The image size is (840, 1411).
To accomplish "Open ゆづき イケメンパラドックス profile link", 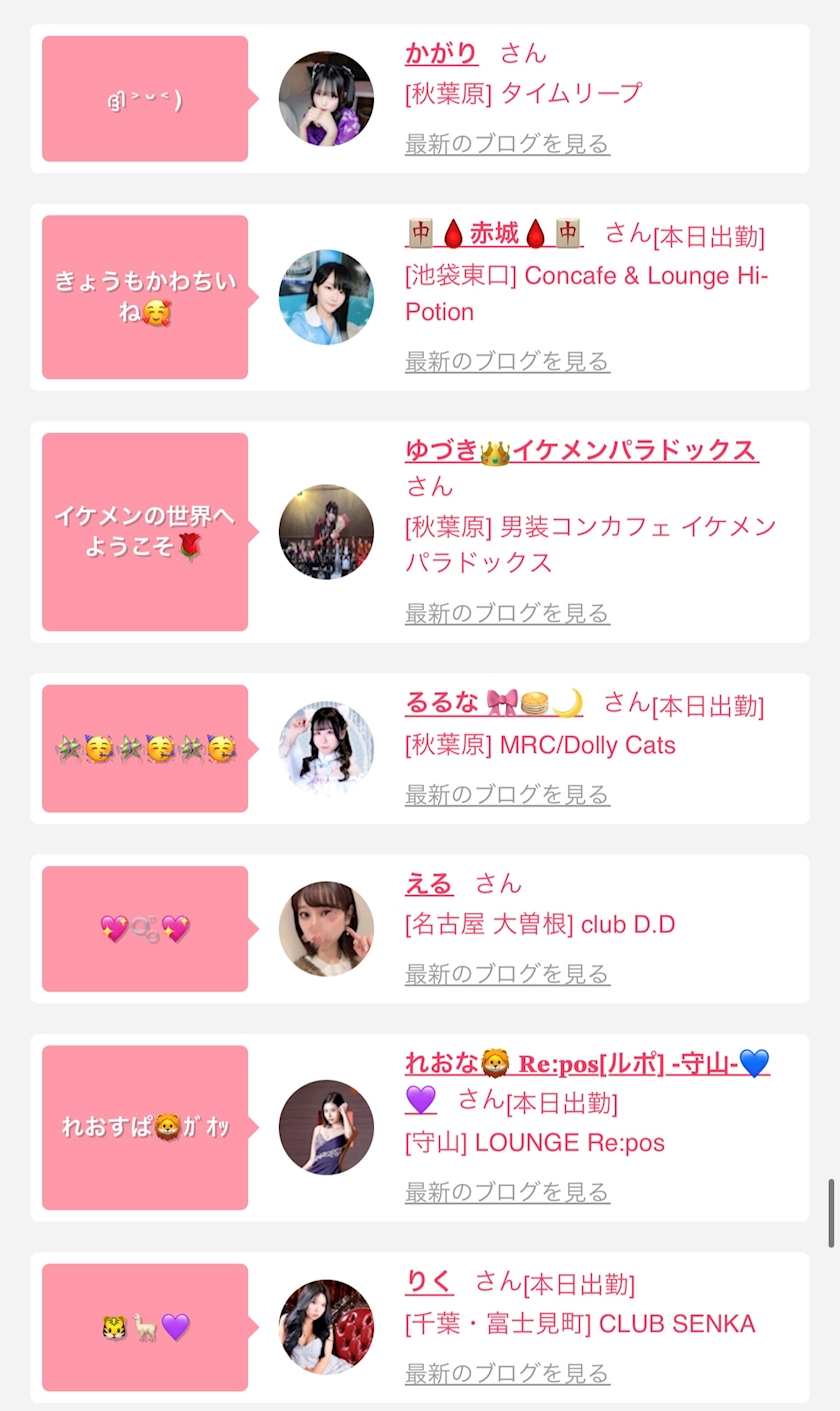I will [581, 451].
